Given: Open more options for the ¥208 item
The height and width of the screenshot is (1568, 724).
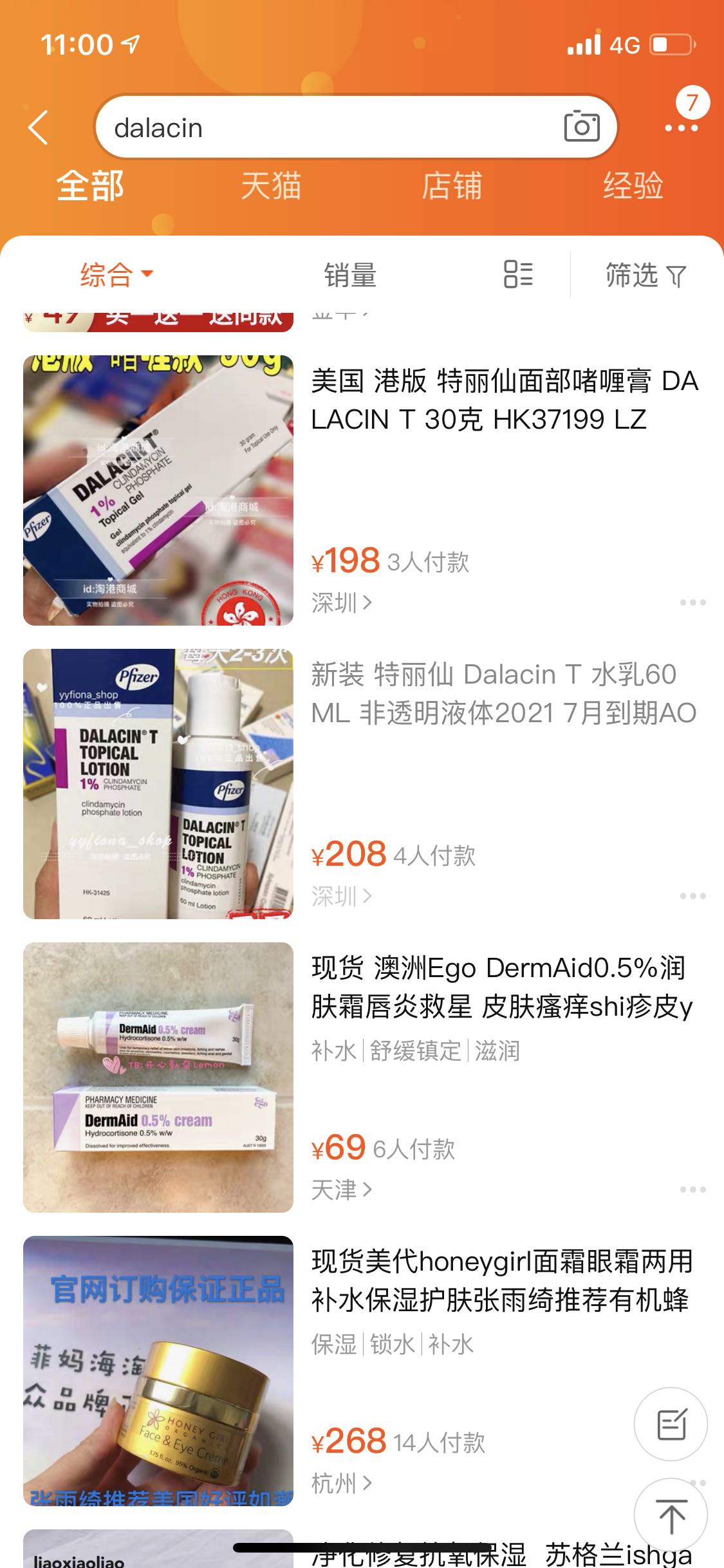Looking at the screenshot, I should (x=692, y=896).
